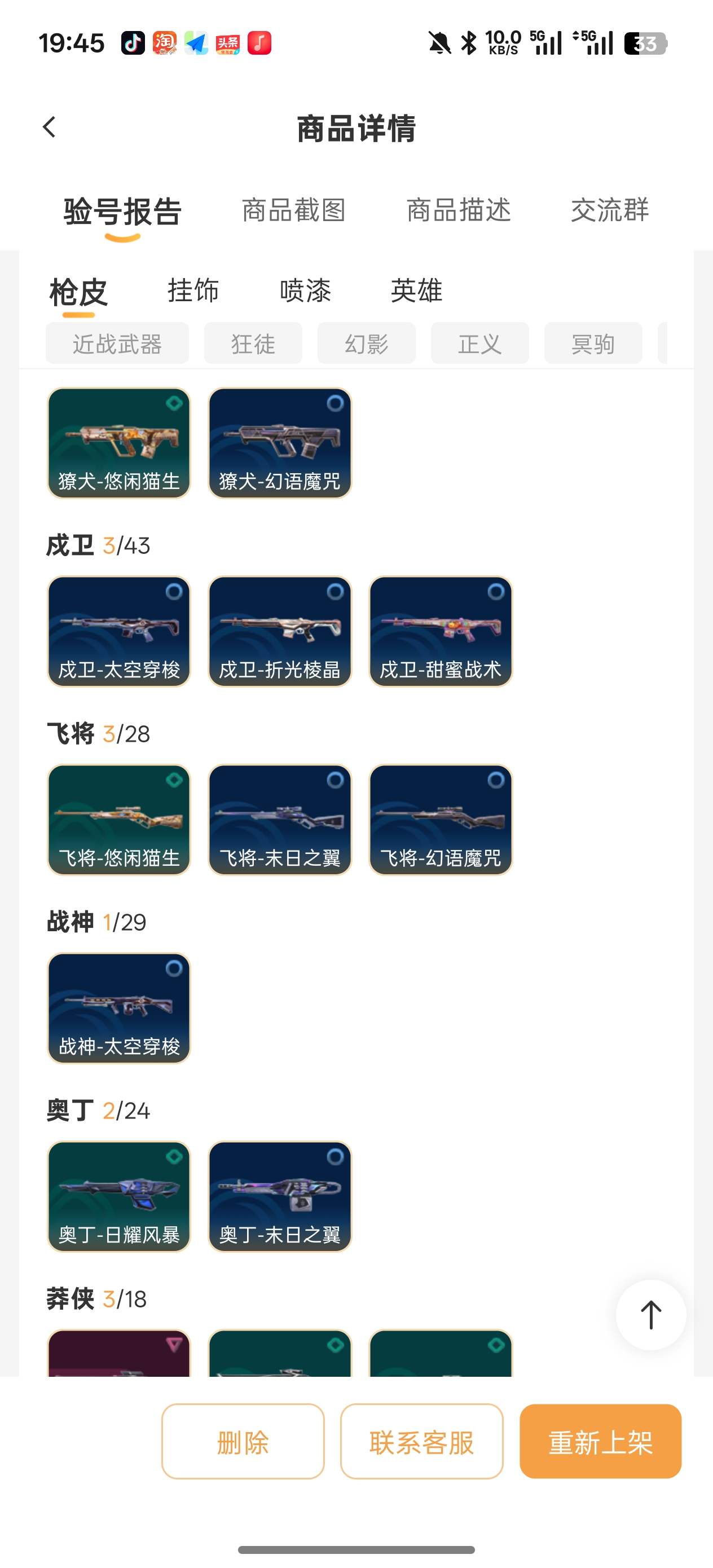Relist the item with 重新上架
Screen dimensions: 713x1568
(x=600, y=1442)
